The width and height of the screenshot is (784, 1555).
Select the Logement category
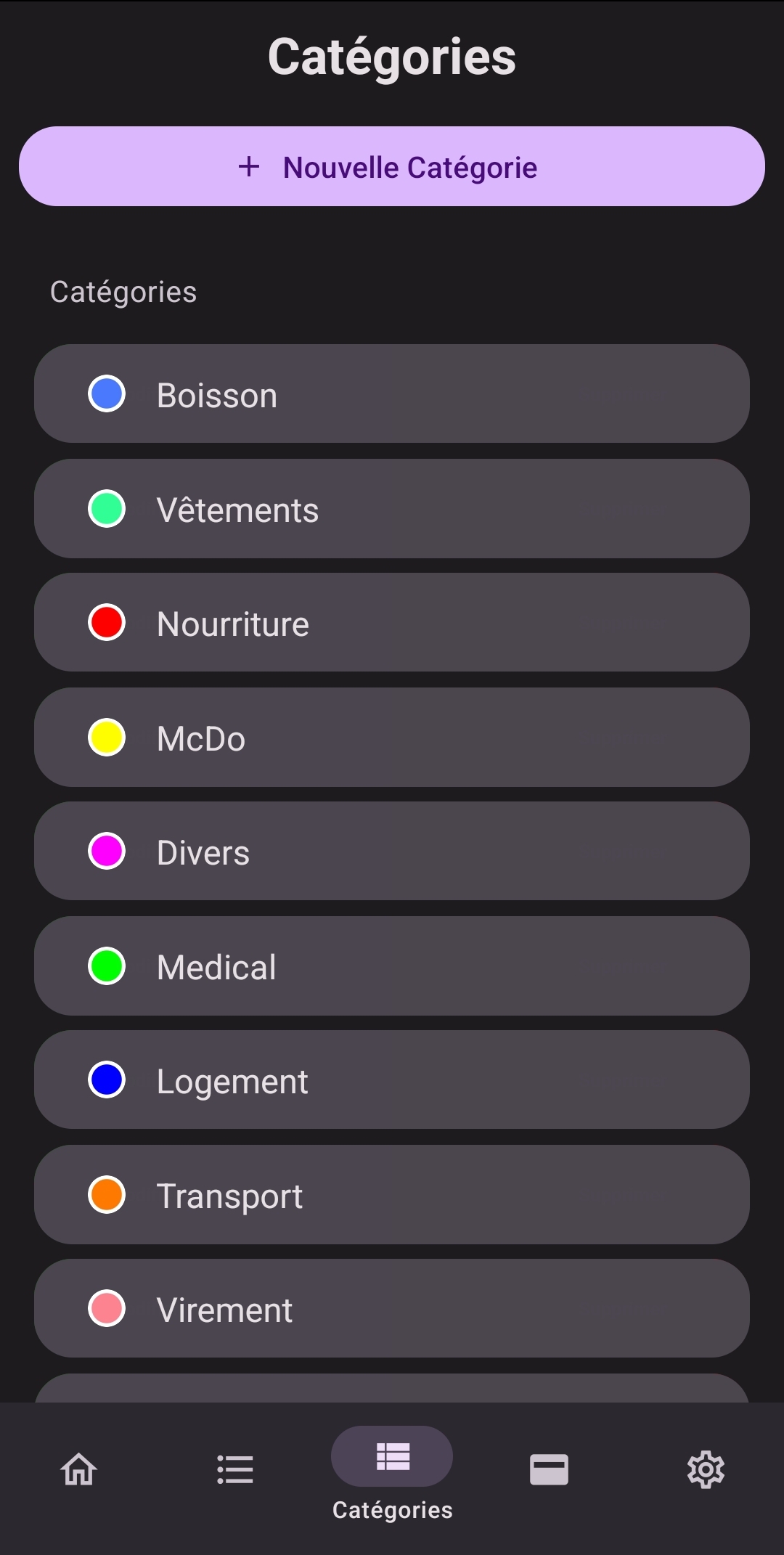tap(392, 1080)
